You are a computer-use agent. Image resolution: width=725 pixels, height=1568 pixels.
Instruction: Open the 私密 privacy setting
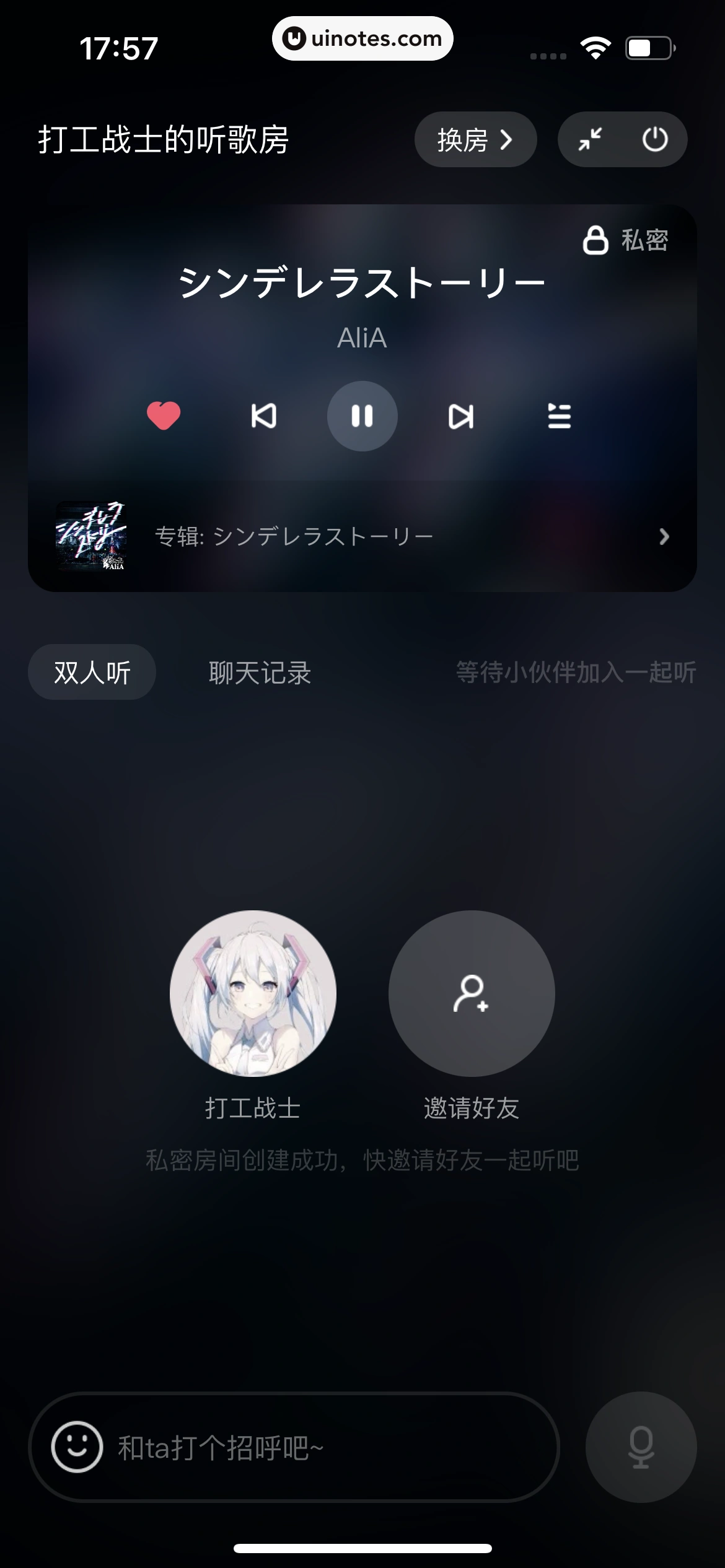tap(625, 240)
